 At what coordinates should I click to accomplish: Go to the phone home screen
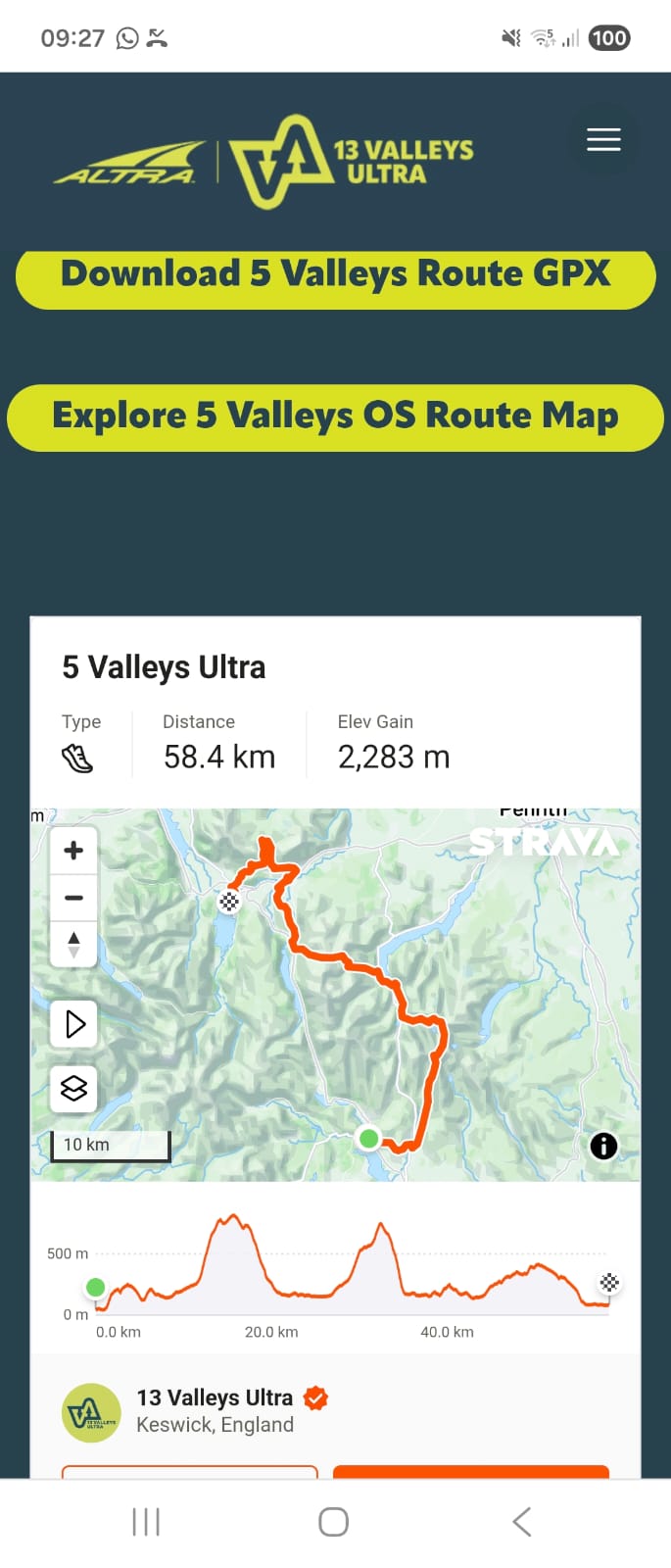point(334,1522)
